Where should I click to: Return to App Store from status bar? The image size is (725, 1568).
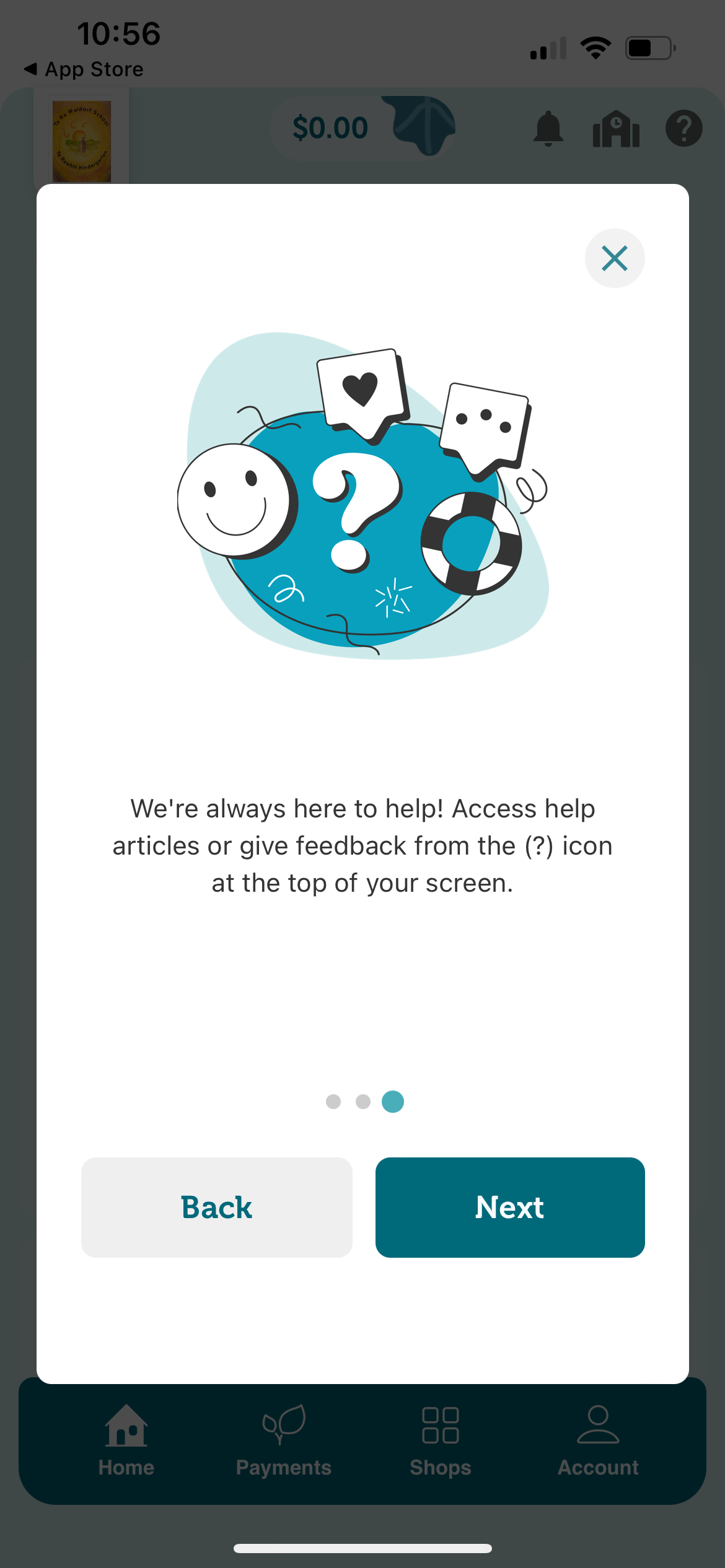pos(84,69)
